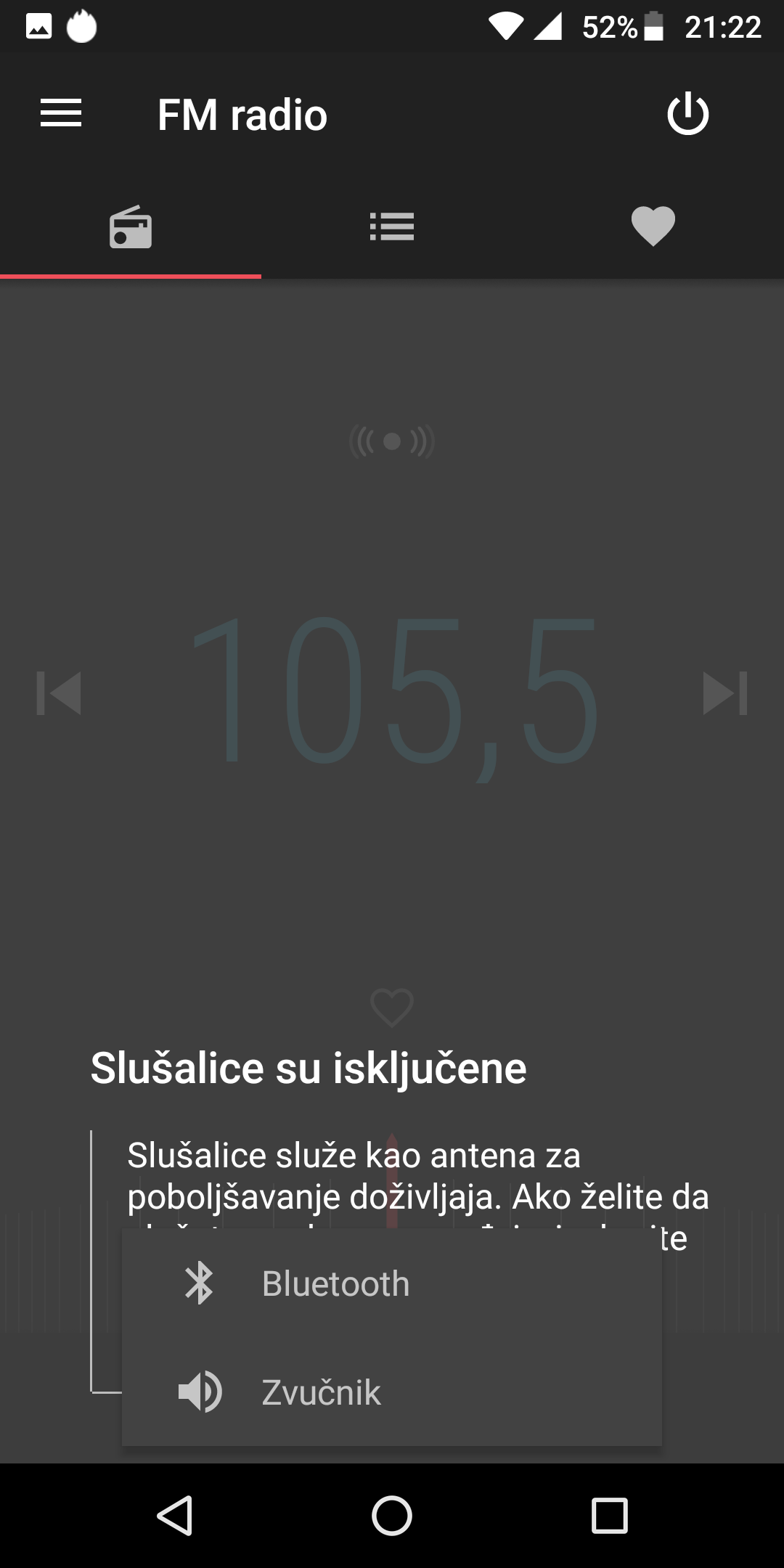The width and height of the screenshot is (784, 1568).
Task: Open the hamburger navigation menu
Action: click(x=61, y=114)
